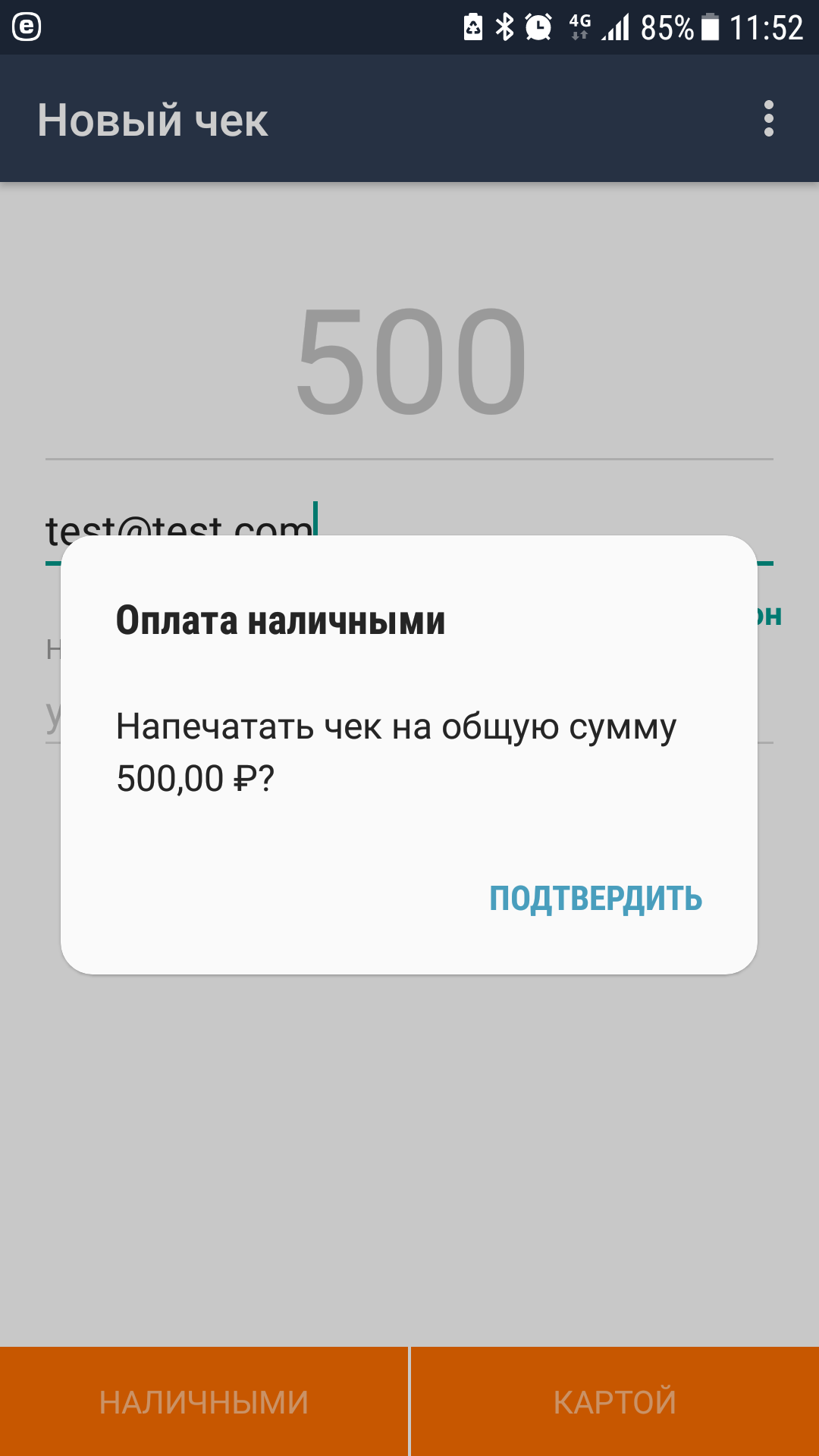This screenshot has height=1456, width=819.
Task: Choose the КАРТОЙ payment button
Action: [x=615, y=1401]
